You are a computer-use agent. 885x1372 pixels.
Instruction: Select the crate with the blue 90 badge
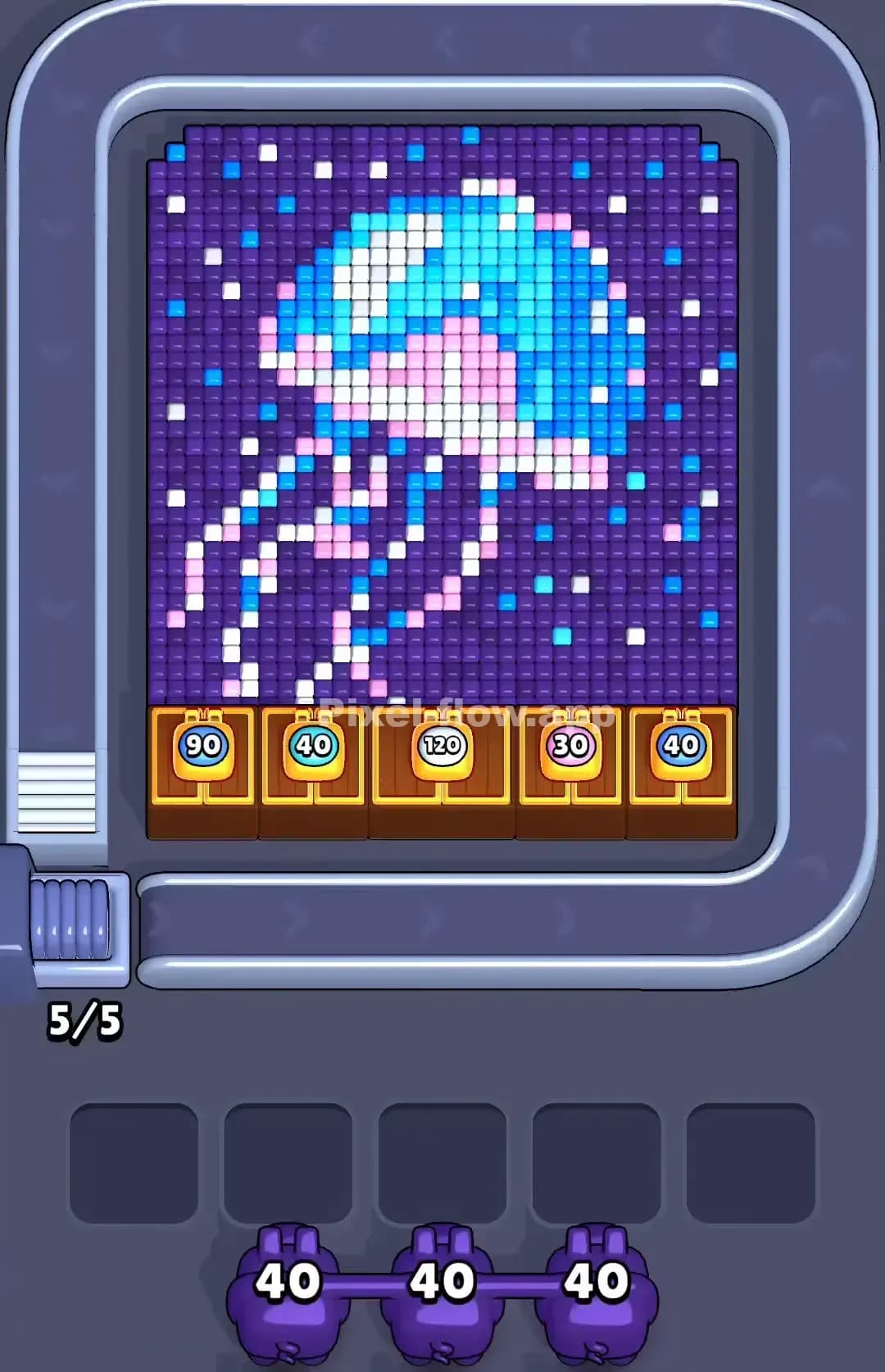pos(202,746)
